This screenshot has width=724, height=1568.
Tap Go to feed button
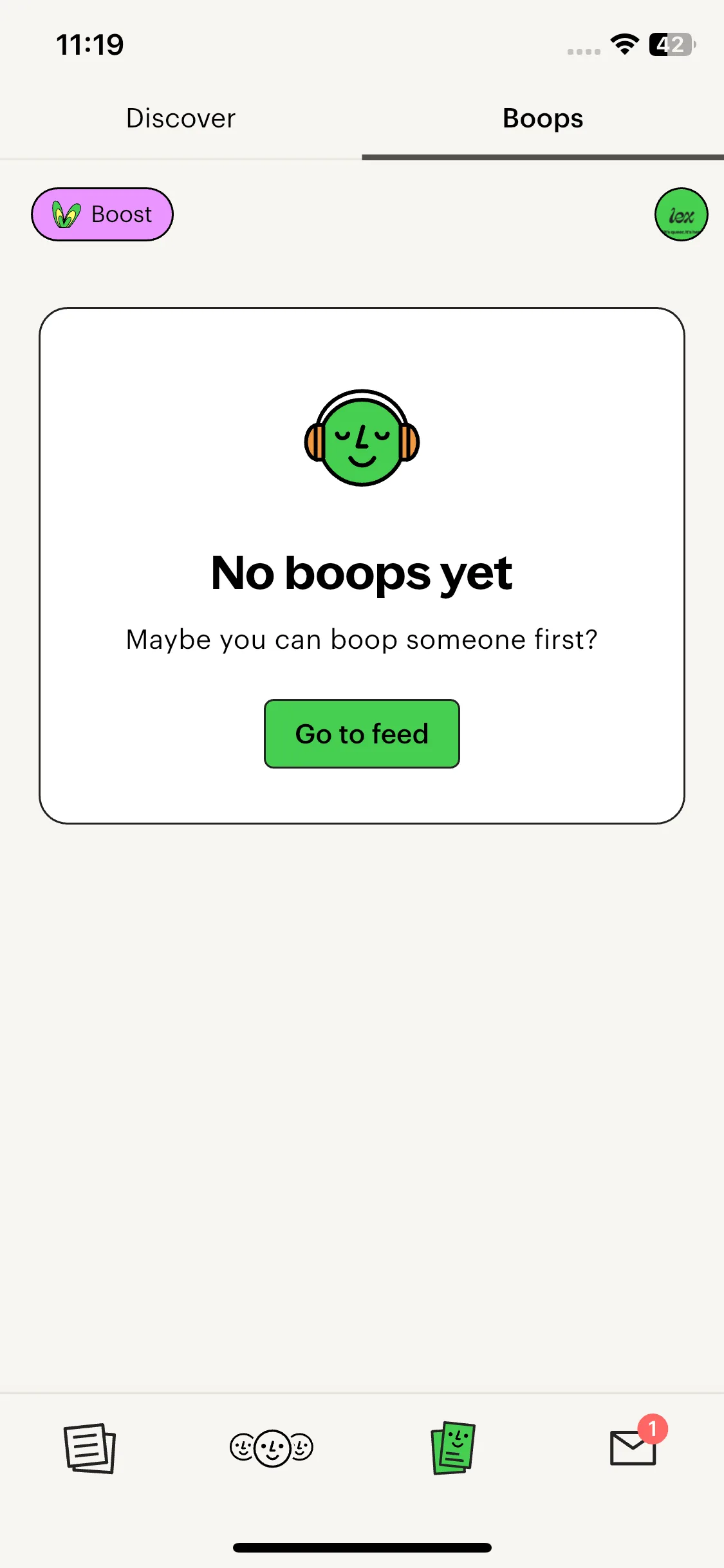(x=362, y=734)
